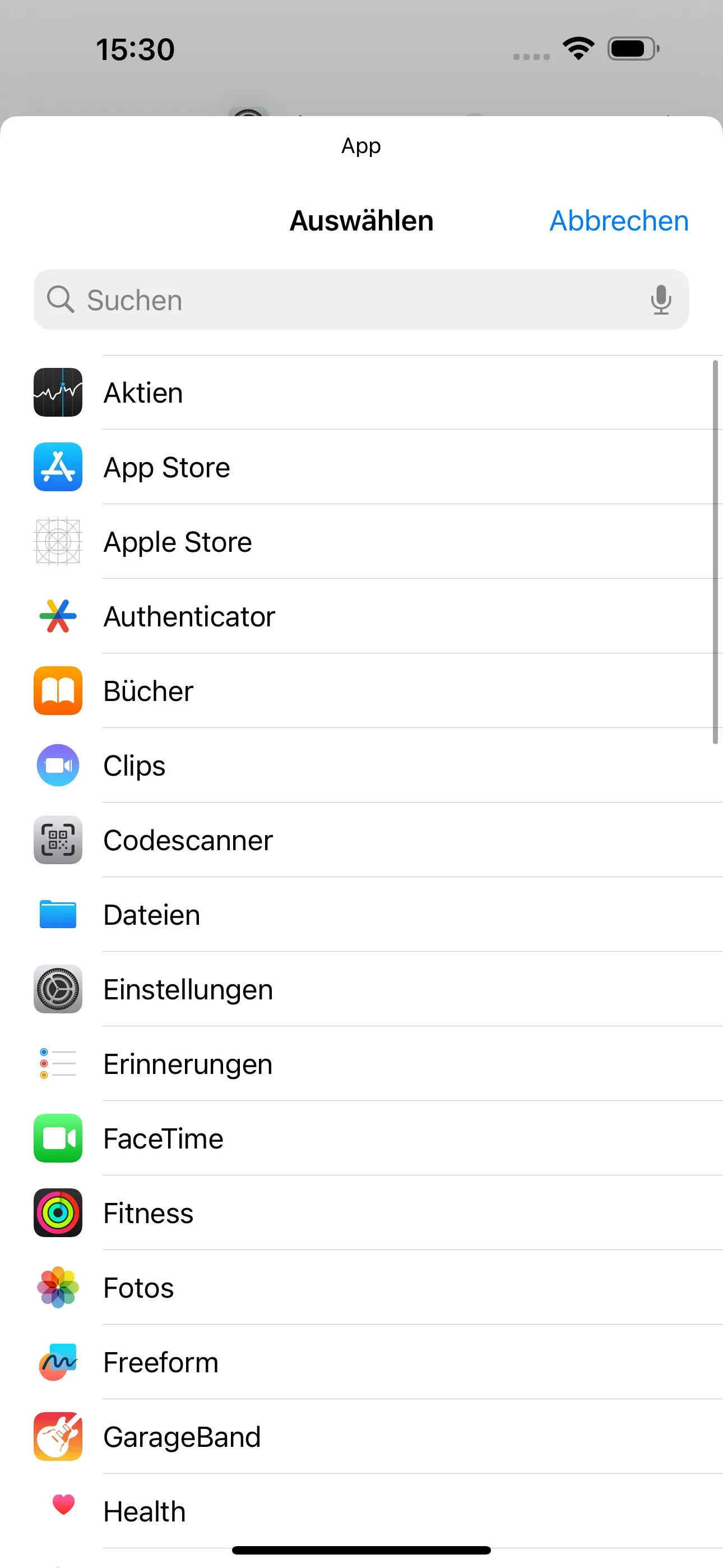Choose the Erinnerungen app
Screen dimensions: 723x1568
point(361,1063)
